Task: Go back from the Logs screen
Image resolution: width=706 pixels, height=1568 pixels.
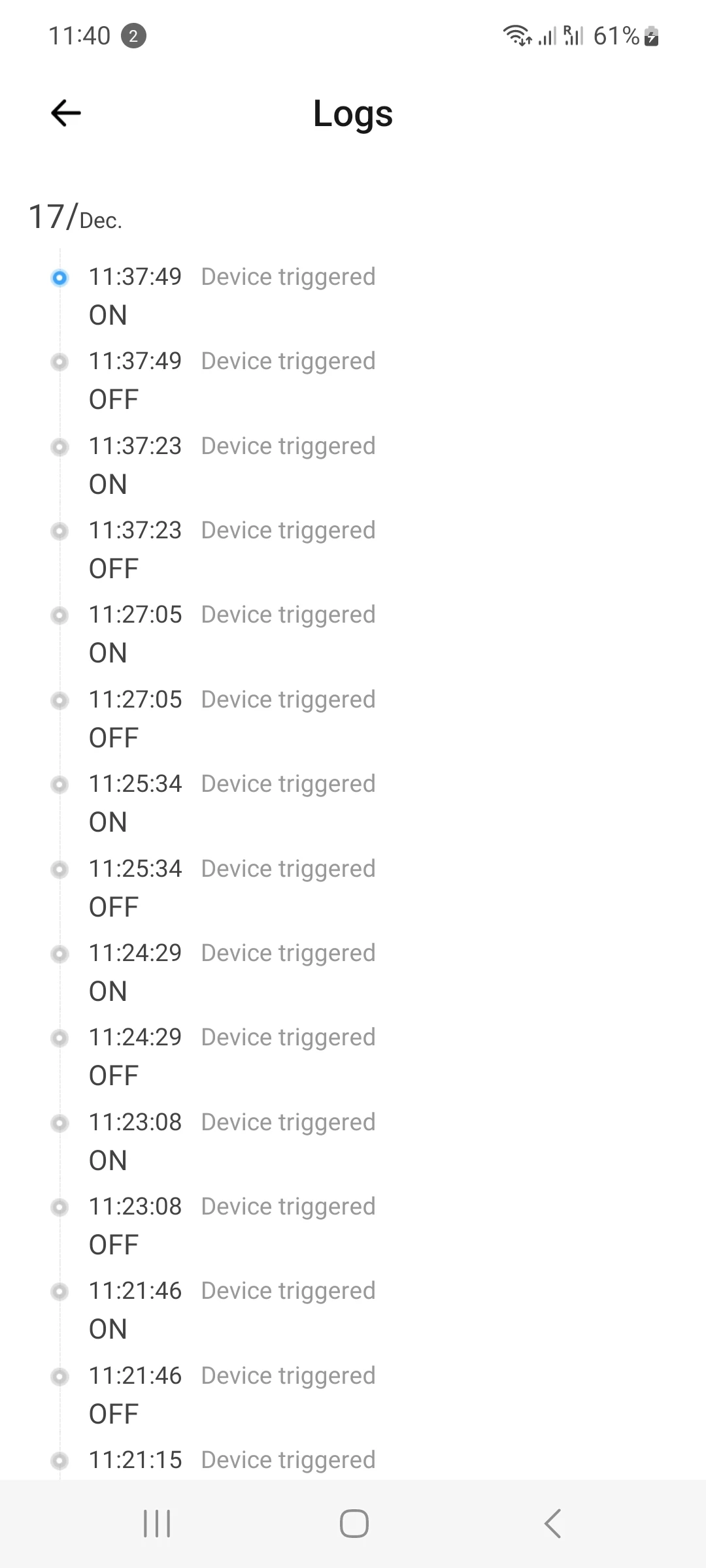Action: click(x=66, y=113)
